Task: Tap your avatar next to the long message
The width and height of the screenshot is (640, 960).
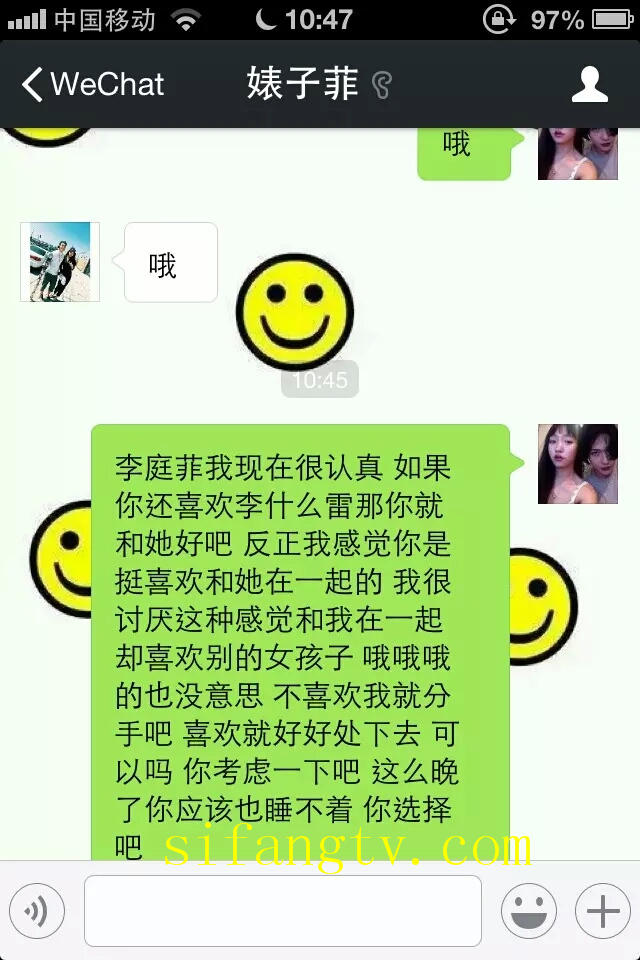Action: 577,464
